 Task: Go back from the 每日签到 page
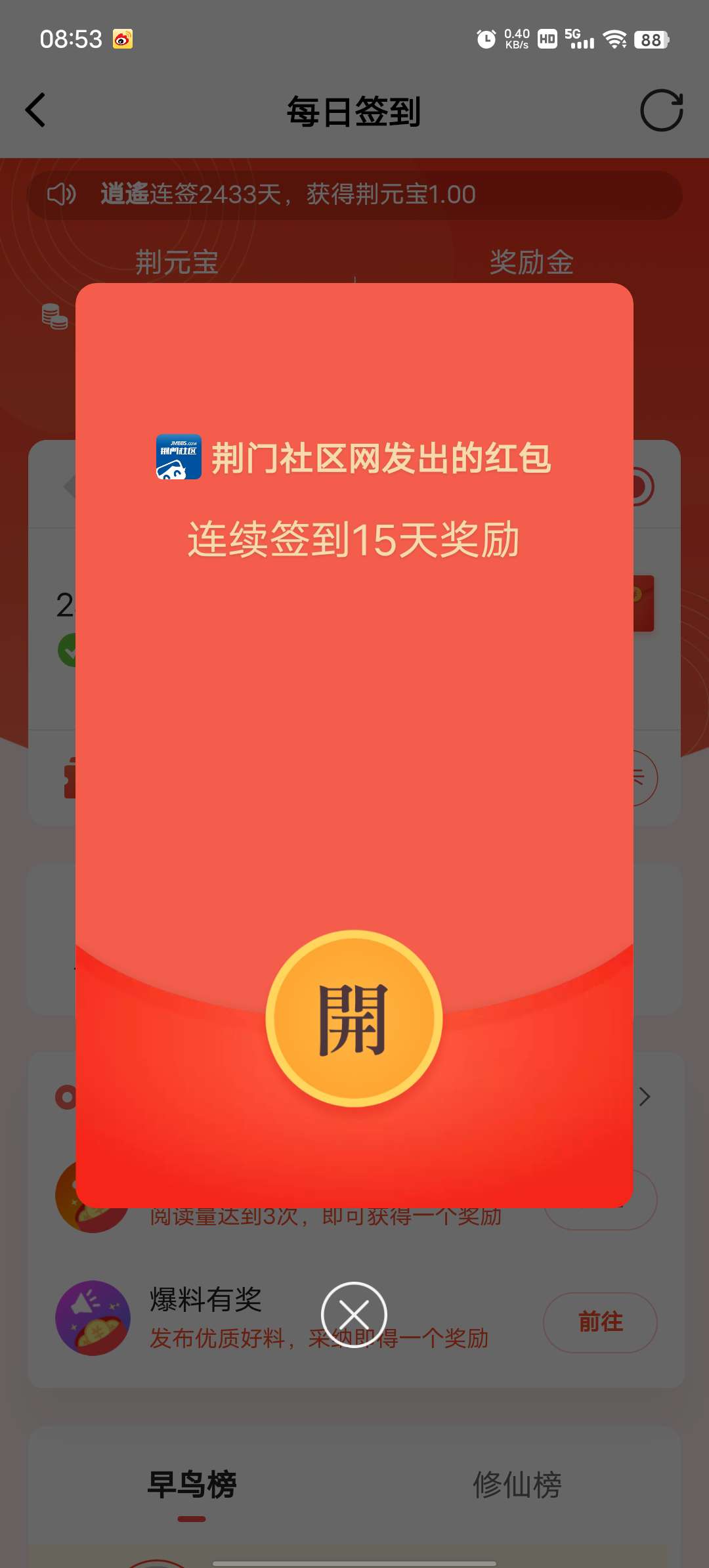point(36,110)
